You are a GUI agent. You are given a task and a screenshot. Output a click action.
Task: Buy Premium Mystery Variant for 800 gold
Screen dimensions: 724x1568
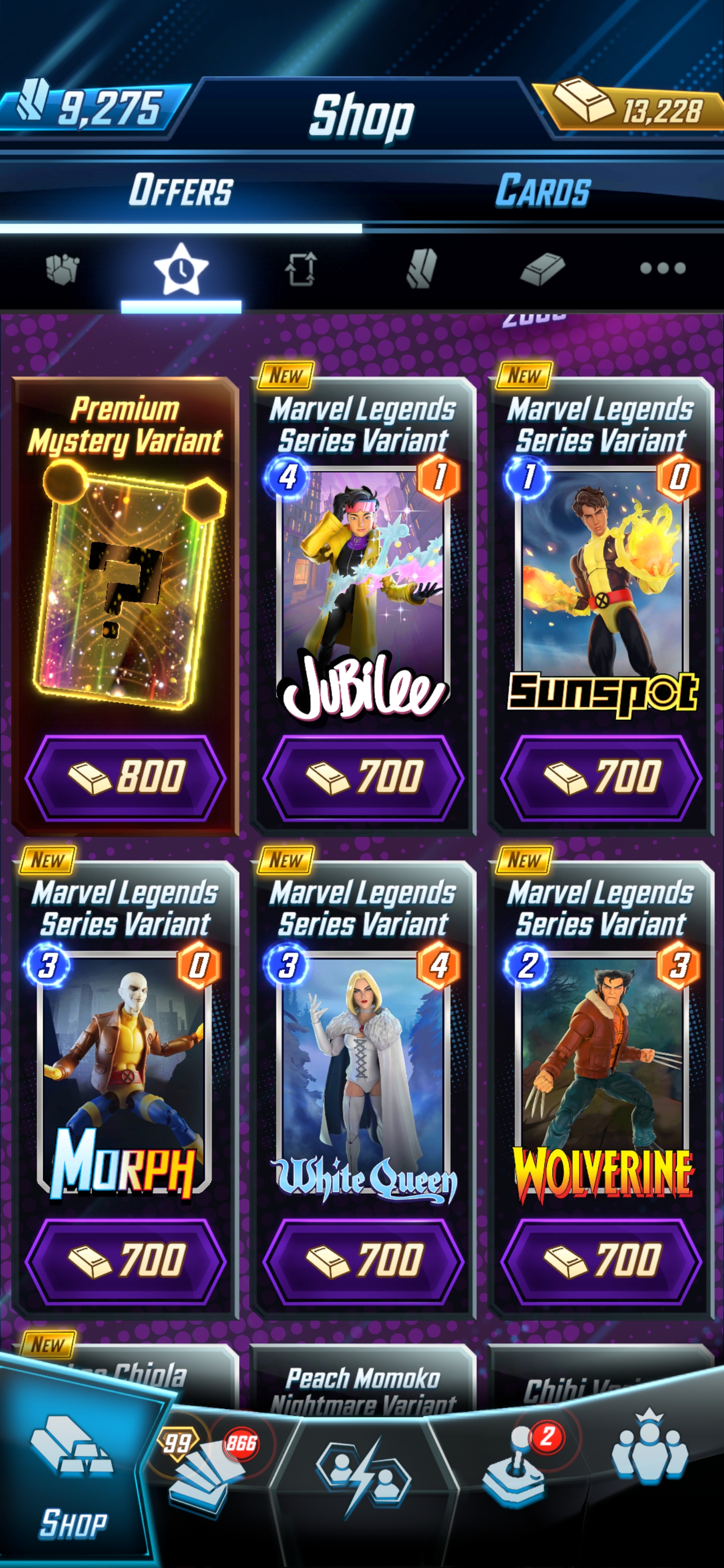[x=125, y=777]
